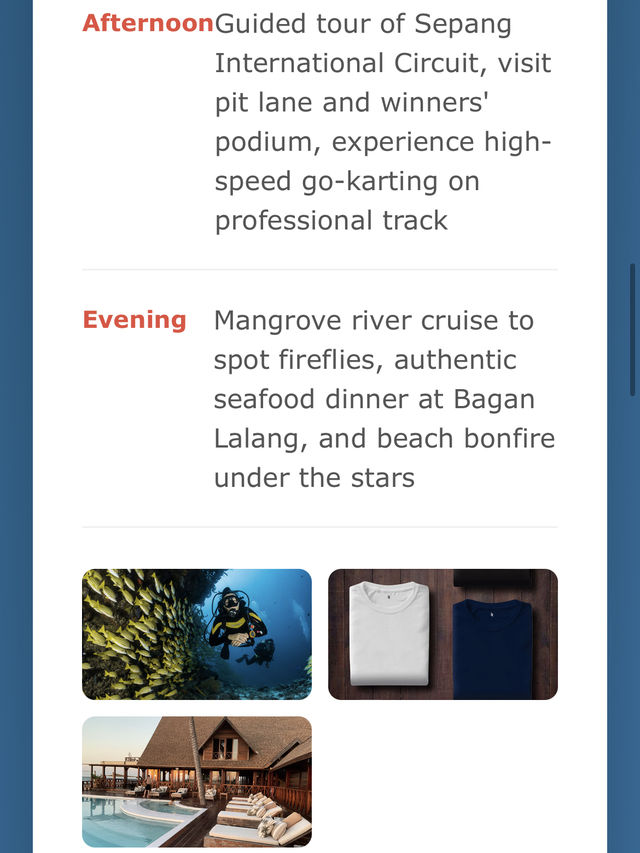This screenshot has height=853, width=640.
Task: Open the scuba diver photo
Action: pyautogui.click(x=197, y=634)
